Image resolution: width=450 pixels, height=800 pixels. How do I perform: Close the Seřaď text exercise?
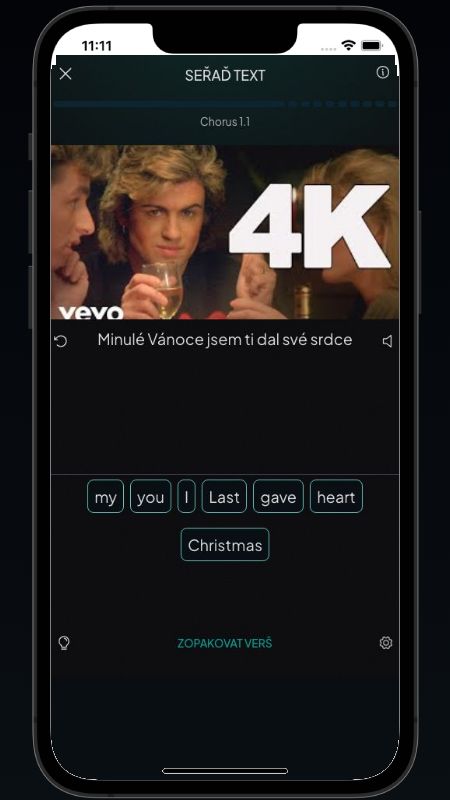click(65, 74)
